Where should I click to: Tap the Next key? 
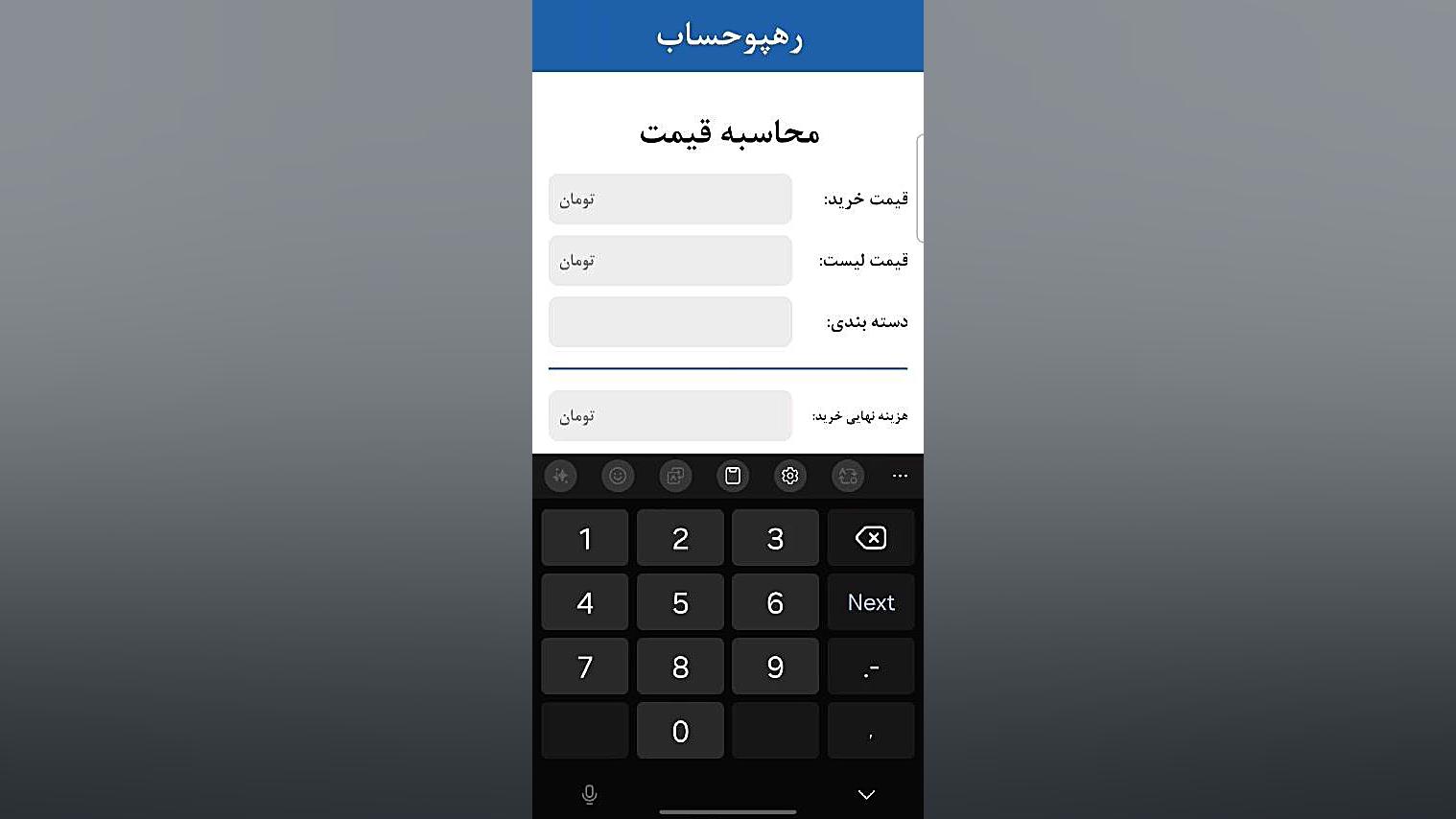(x=870, y=602)
